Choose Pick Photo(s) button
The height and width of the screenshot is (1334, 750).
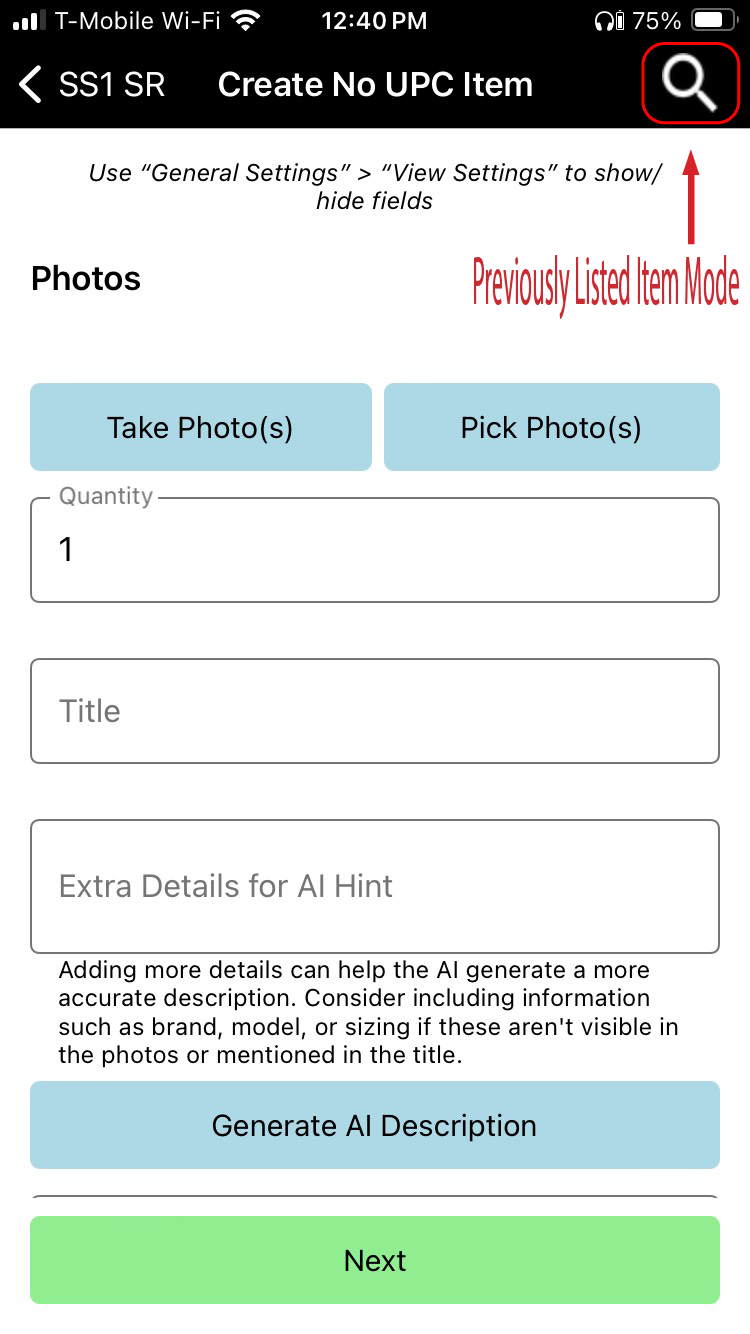(x=551, y=428)
